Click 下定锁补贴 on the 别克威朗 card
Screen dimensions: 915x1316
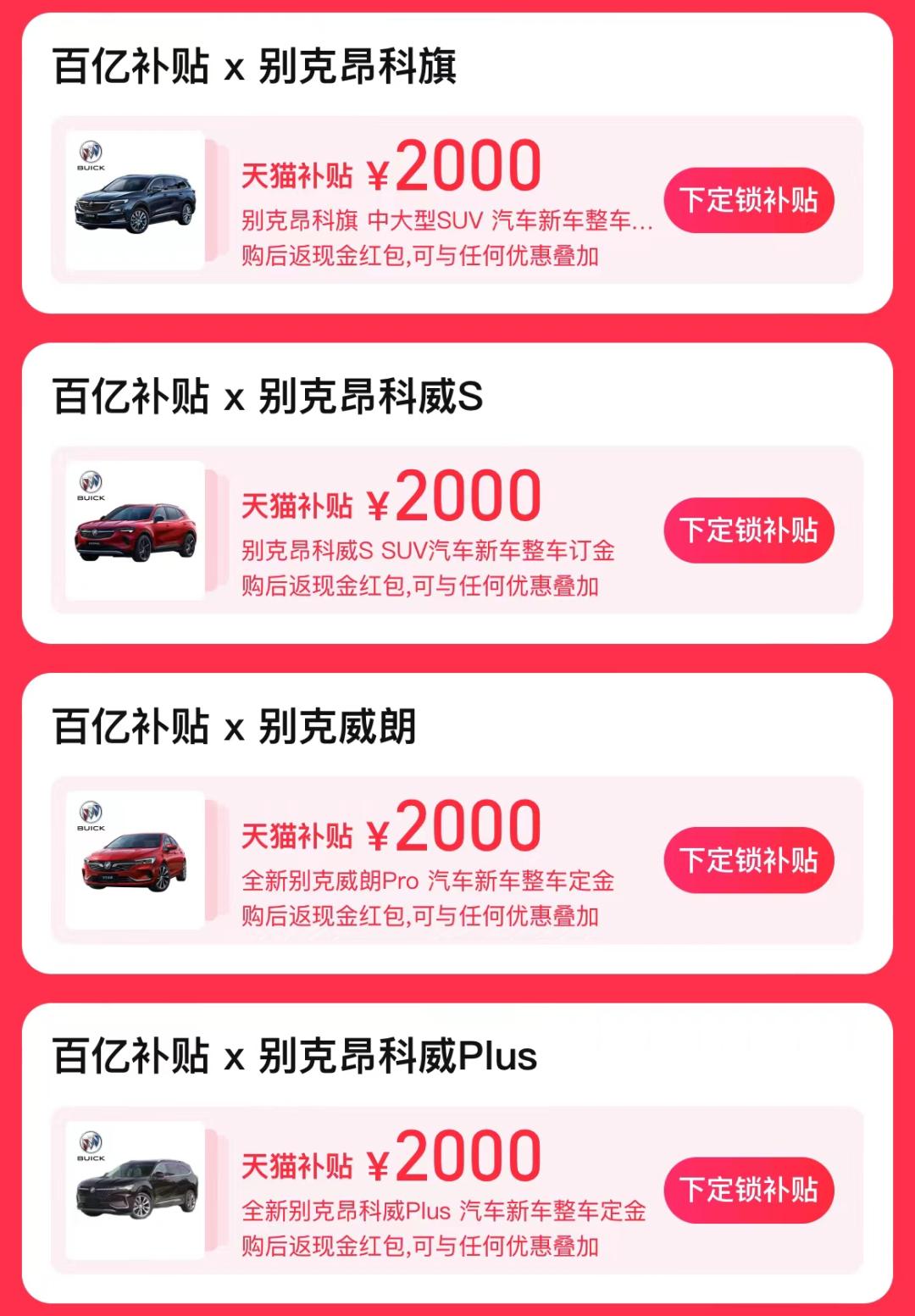click(750, 860)
